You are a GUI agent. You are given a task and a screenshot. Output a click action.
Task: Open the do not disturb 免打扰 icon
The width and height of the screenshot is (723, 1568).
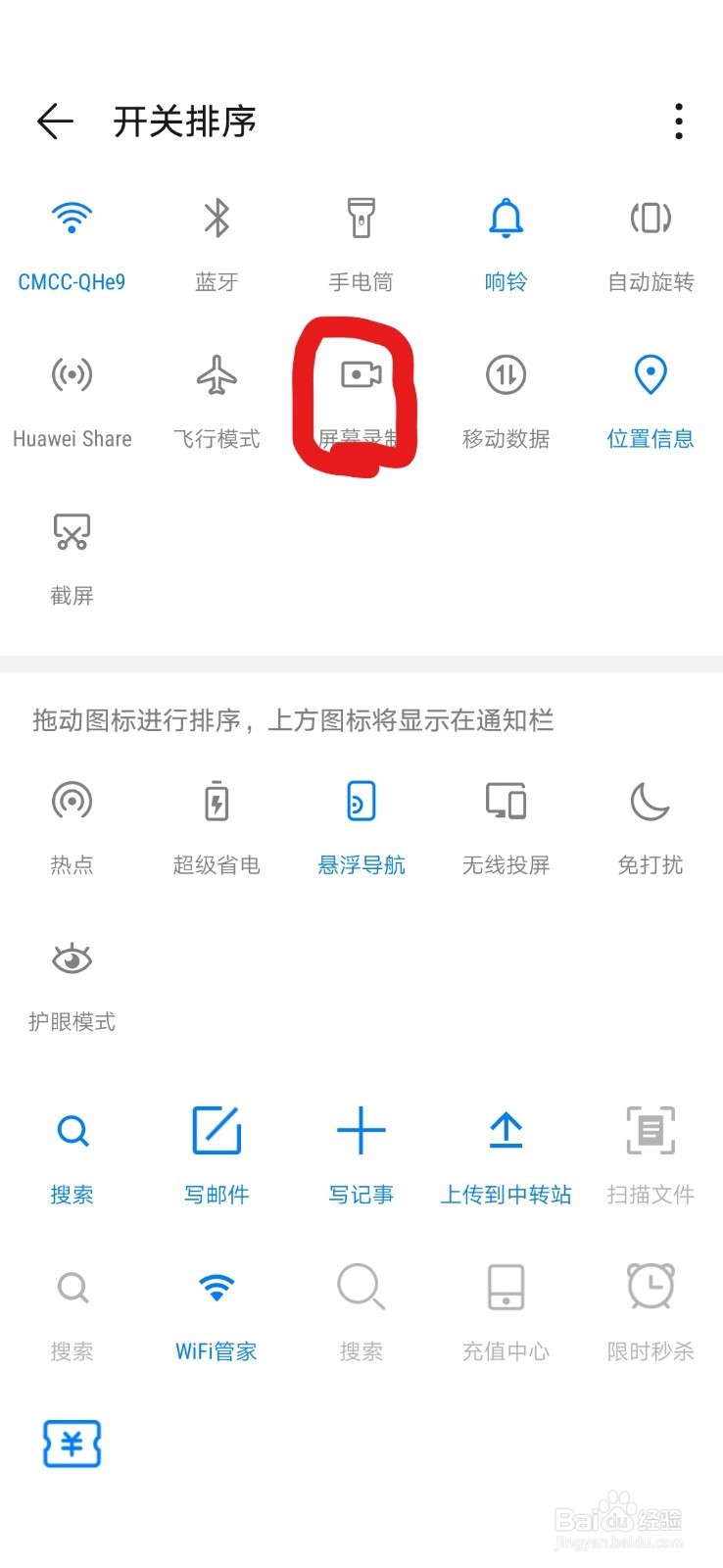(650, 802)
